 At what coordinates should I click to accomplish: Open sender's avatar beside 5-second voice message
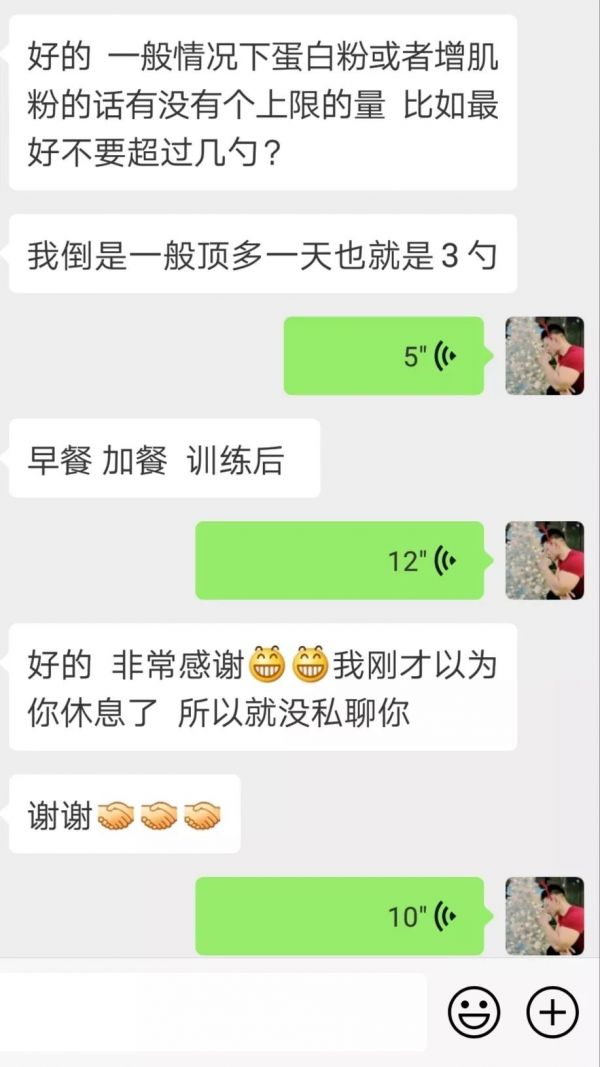[544, 356]
